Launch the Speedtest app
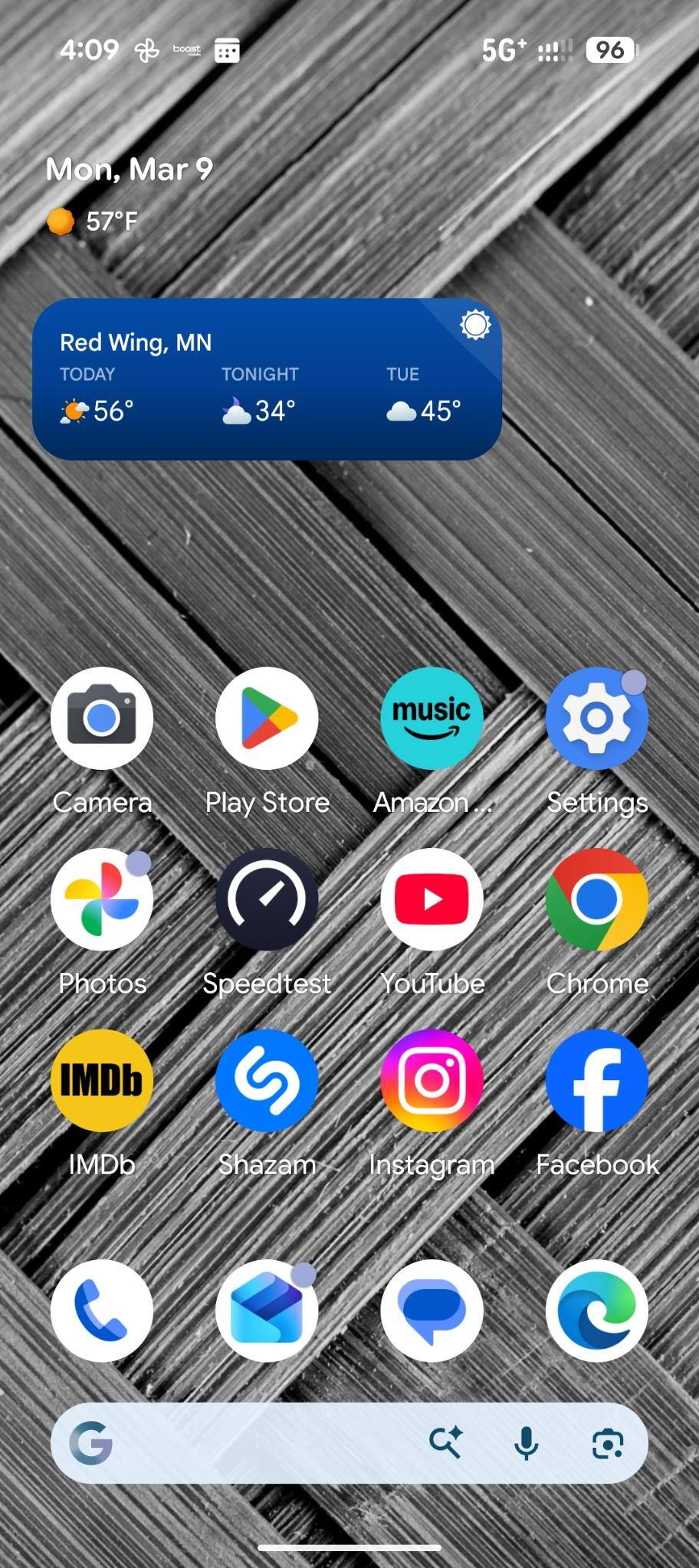 point(267,899)
